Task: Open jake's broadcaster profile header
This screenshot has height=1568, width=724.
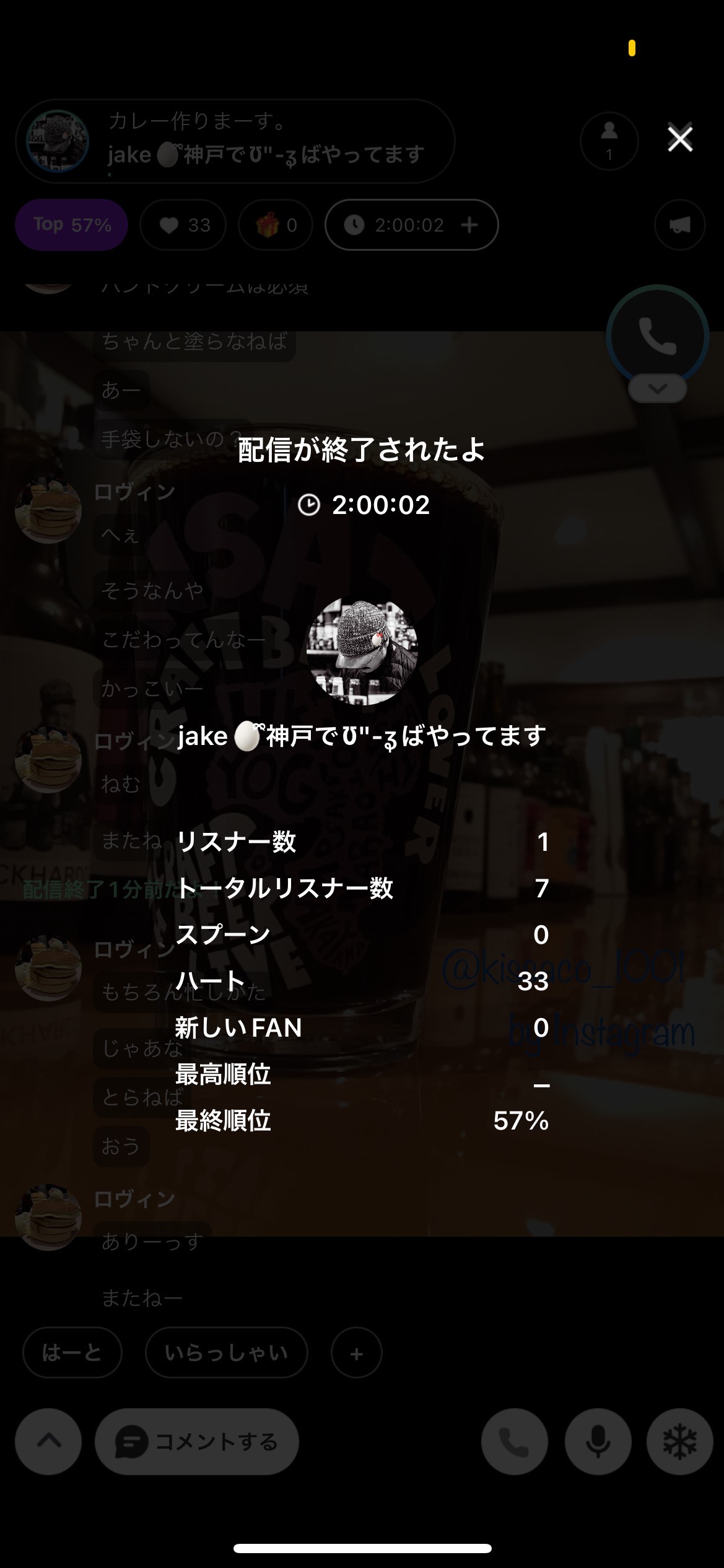Action: click(235, 141)
